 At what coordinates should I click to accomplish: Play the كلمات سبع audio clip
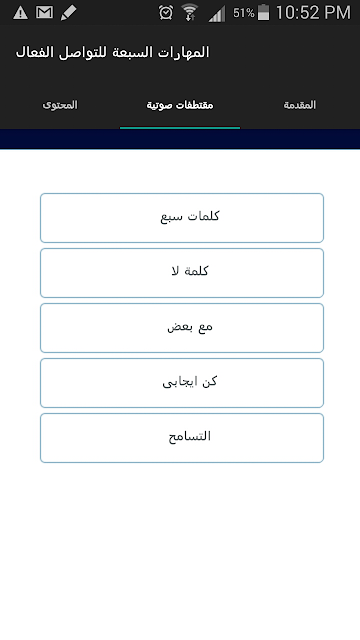182,218
